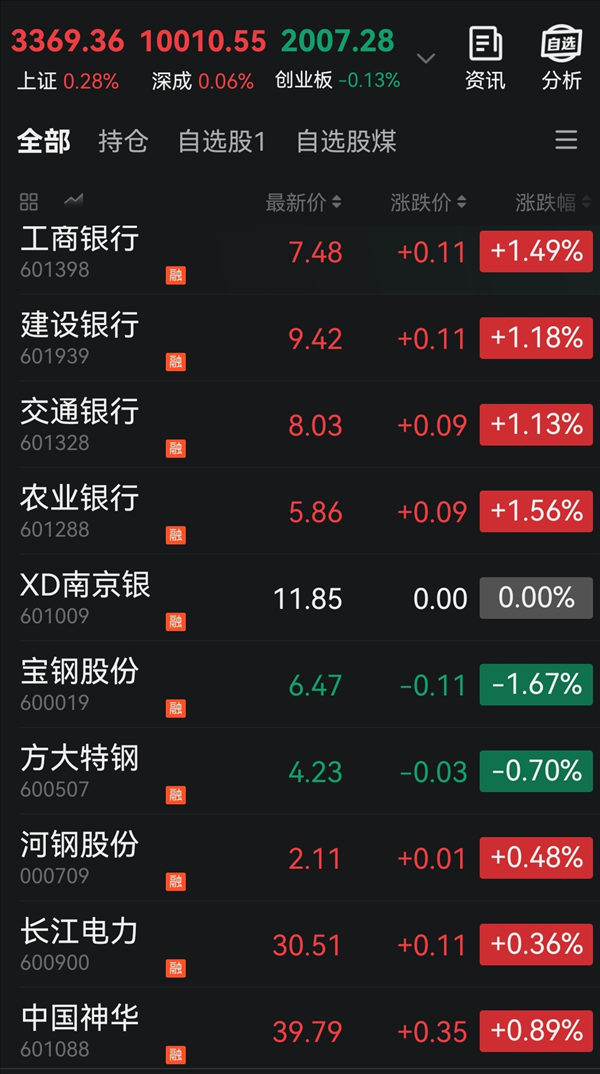Screen dimensions: 600x1074
Task: Select the 全部 tab
Action: click(43, 142)
